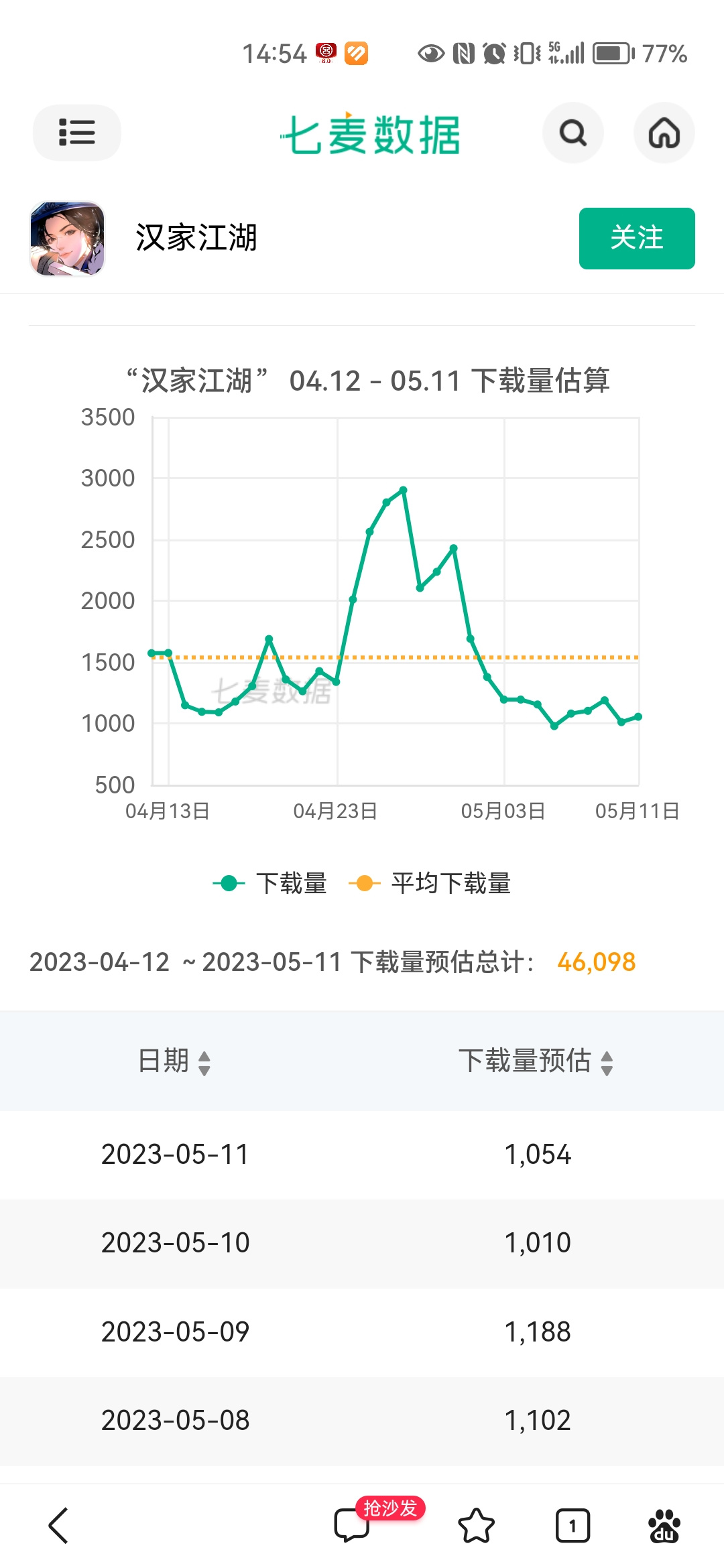The width and height of the screenshot is (724, 1568).
Task: Open the browser tabs switcher
Action: [x=573, y=1526]
